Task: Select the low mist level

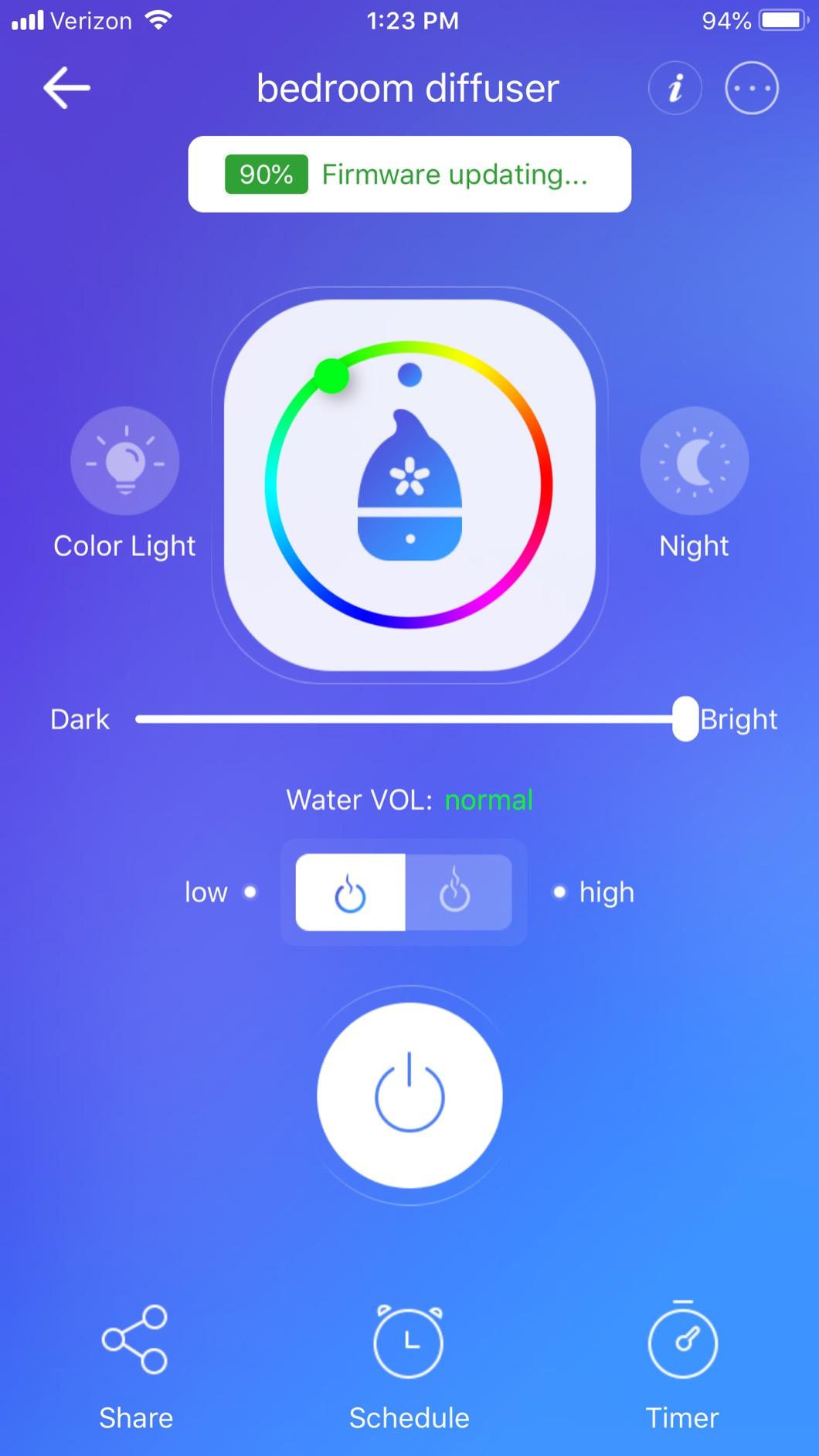Action: [x=351, y=893]
